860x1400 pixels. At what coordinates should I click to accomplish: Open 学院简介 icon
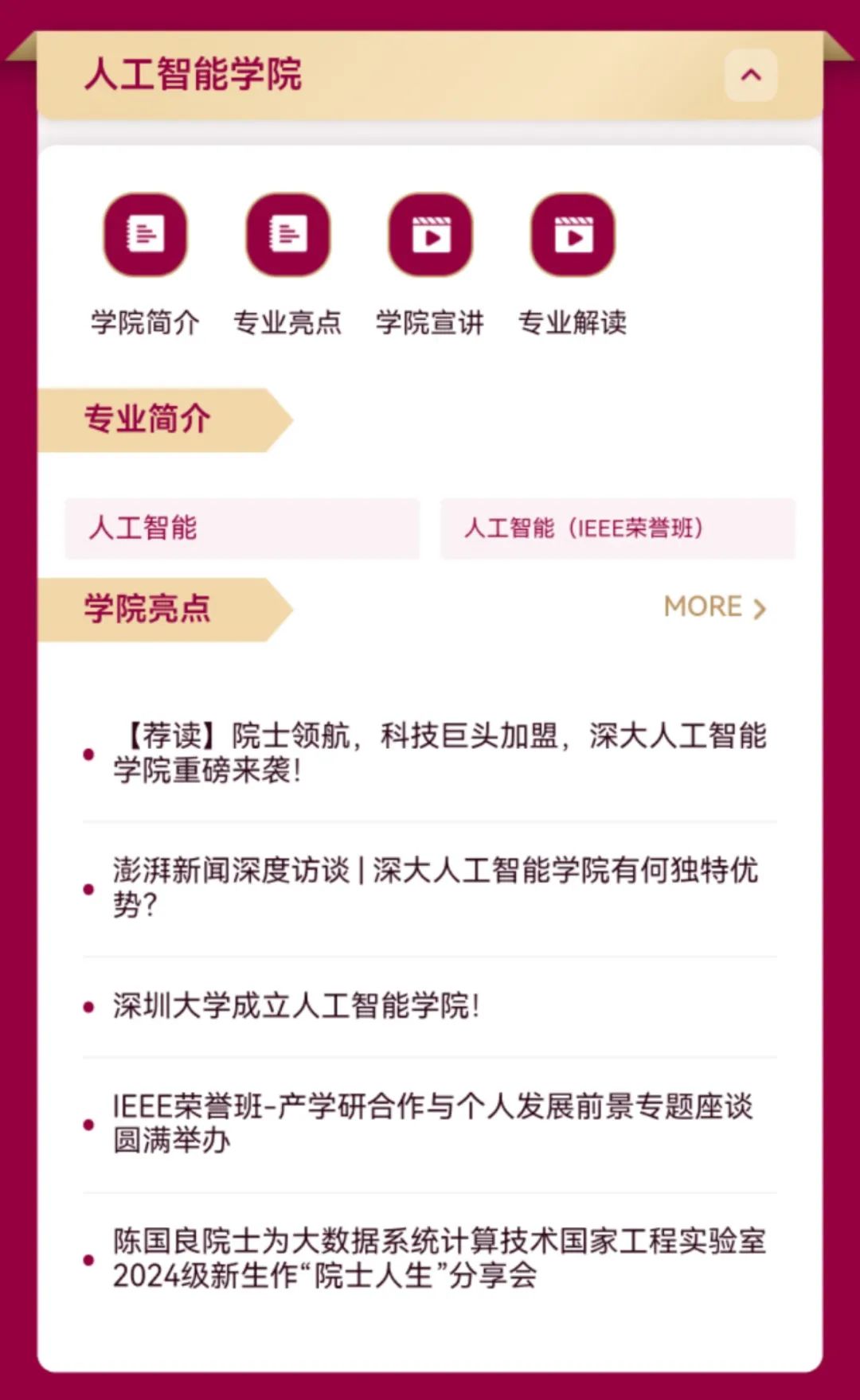pyautogui.click(x=145, y=236)
